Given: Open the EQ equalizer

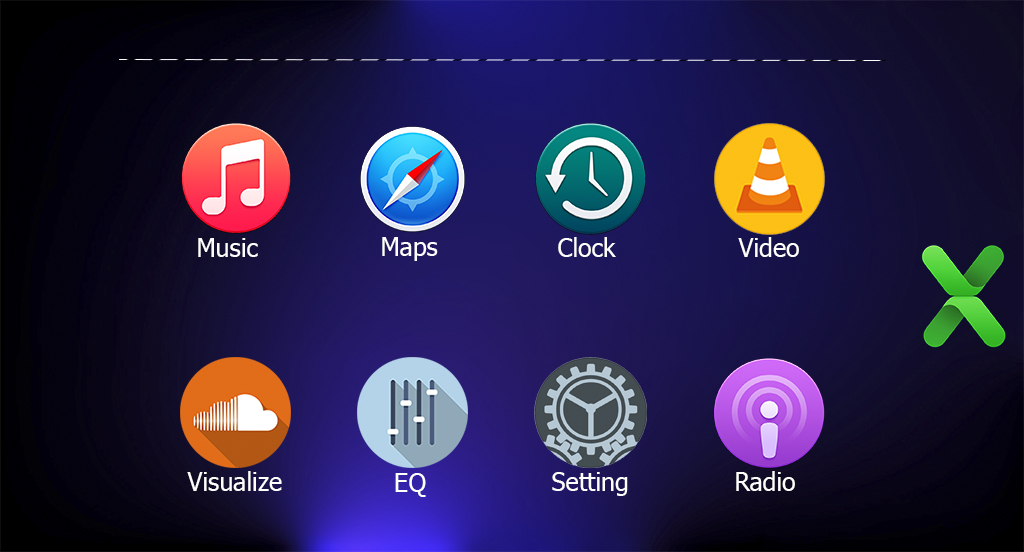Looking at the screenshot, I should 412,412.
